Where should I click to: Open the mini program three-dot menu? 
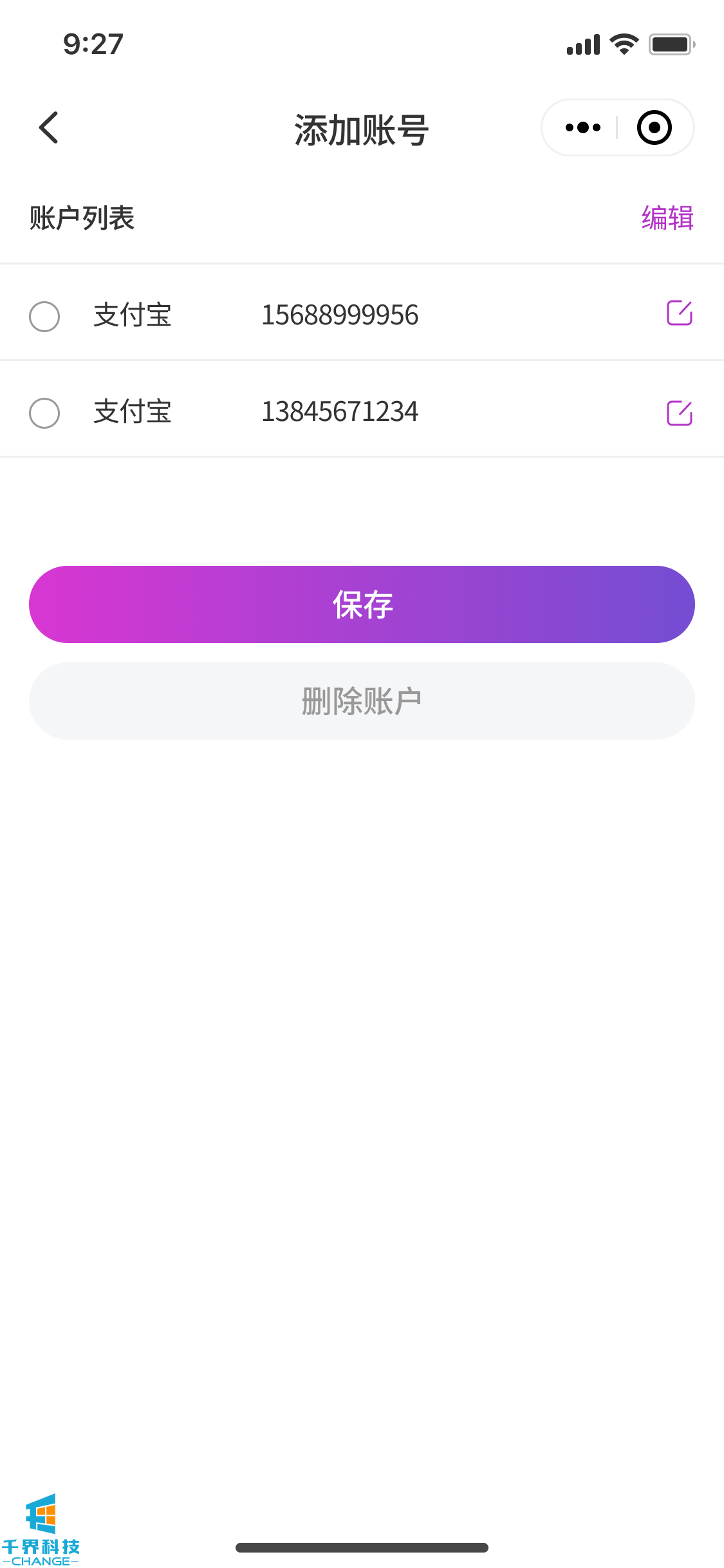[582, 127]
